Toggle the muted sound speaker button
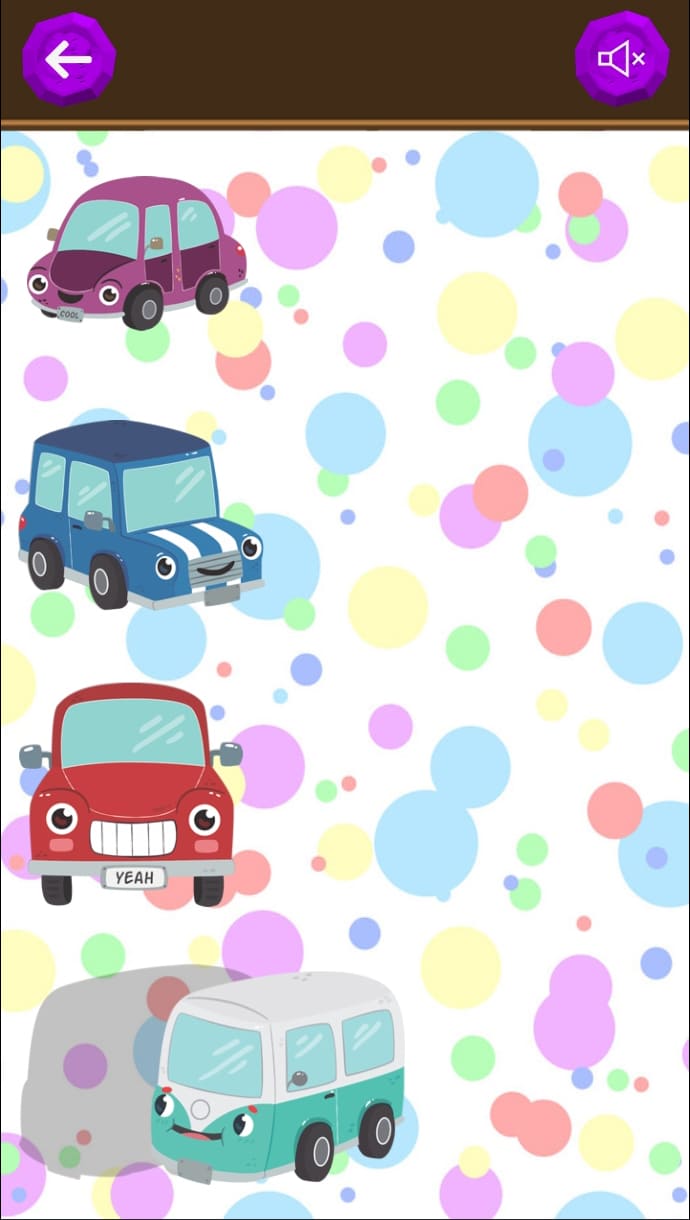Screen dimensions: 690x1220 point(621,59)
